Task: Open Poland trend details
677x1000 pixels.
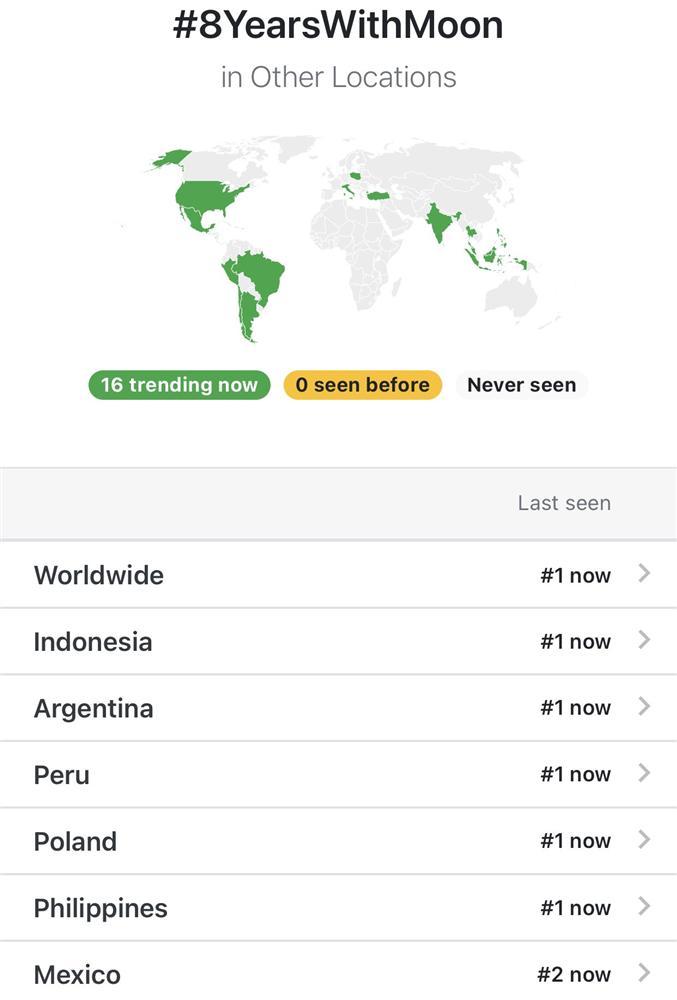Action: click(x=338, y=841)
